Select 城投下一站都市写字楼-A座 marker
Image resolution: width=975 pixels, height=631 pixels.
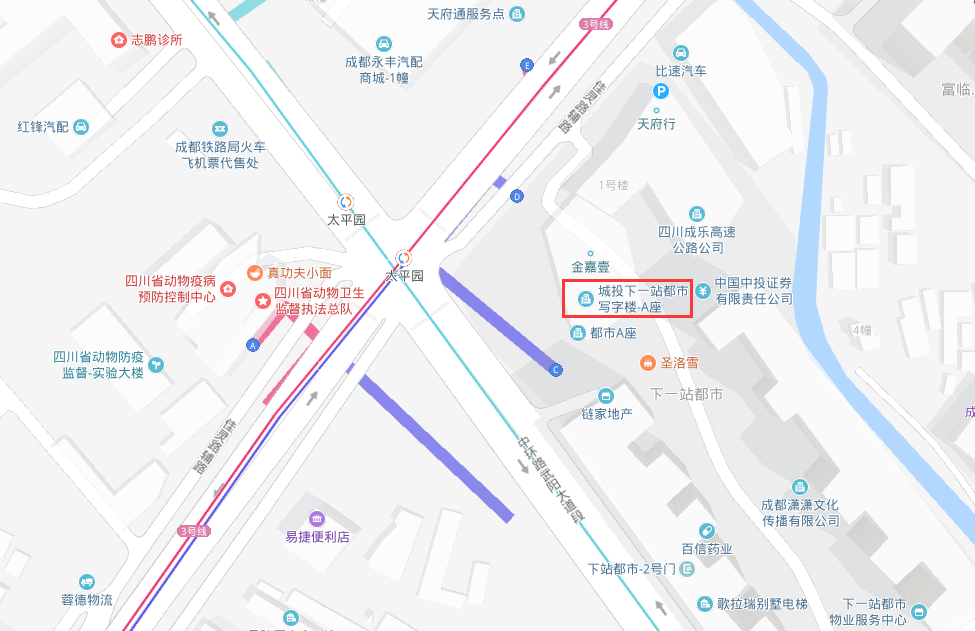pyautogui.click(x=586, y=298)
